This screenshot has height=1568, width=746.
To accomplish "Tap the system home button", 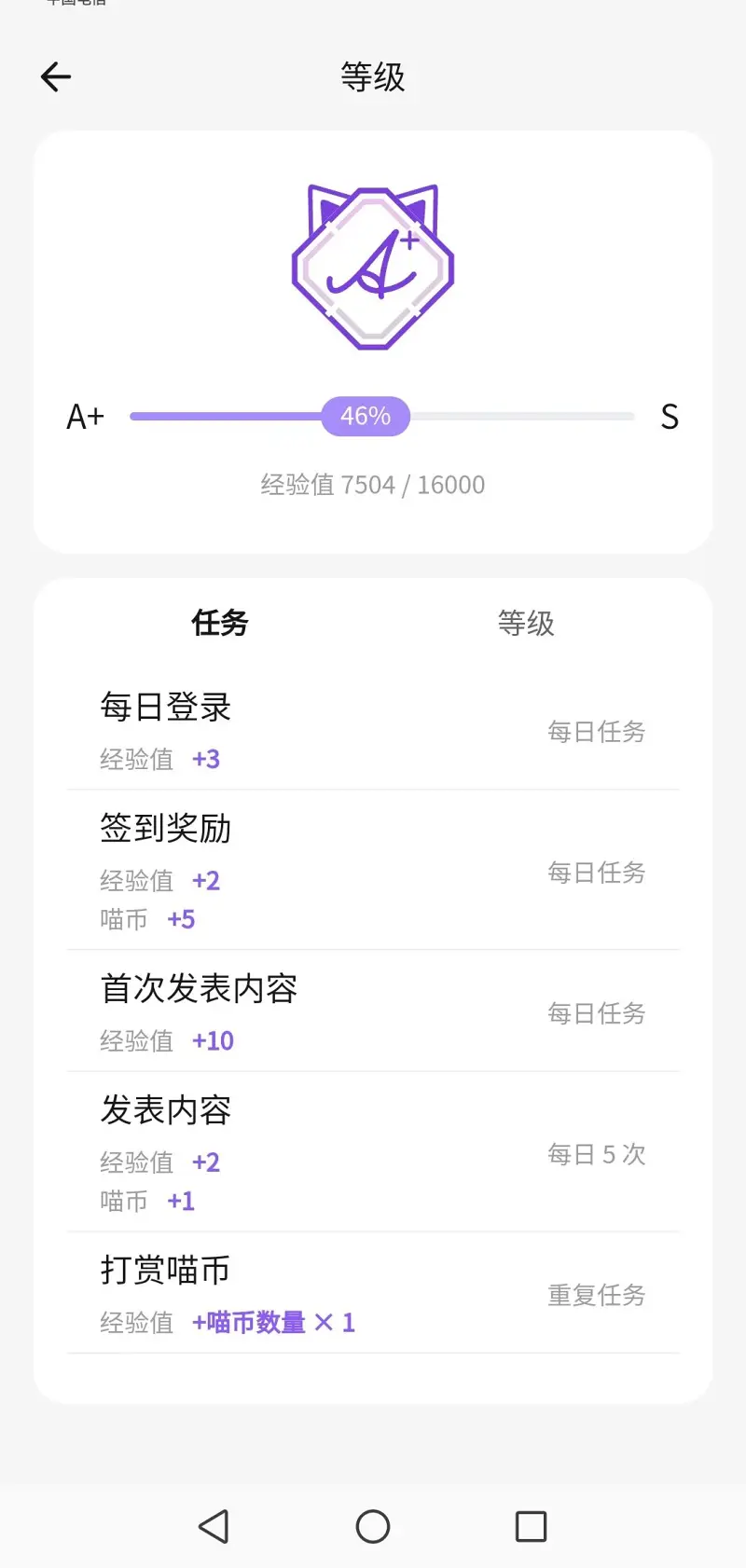I will click(373, 1526).
